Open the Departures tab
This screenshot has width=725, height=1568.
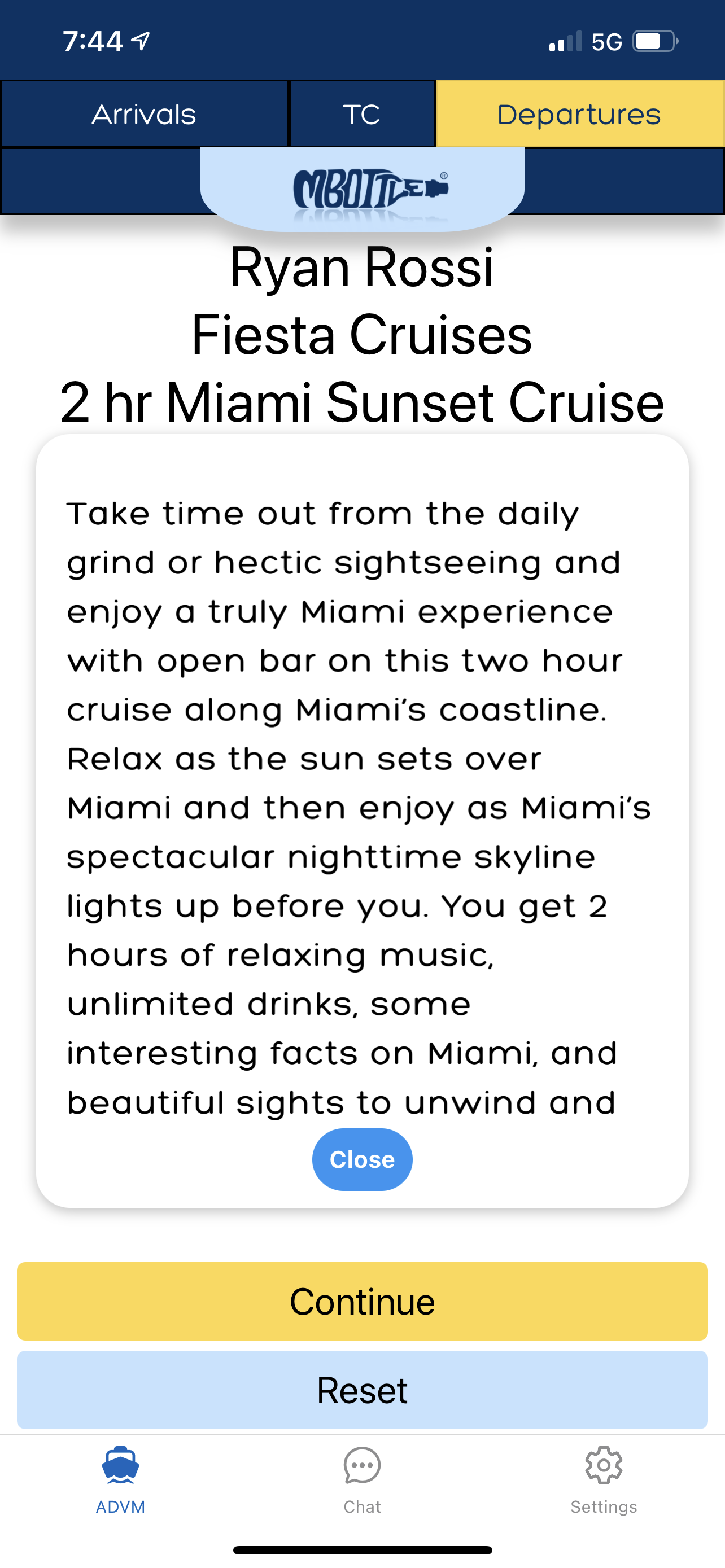pos(579,115)
